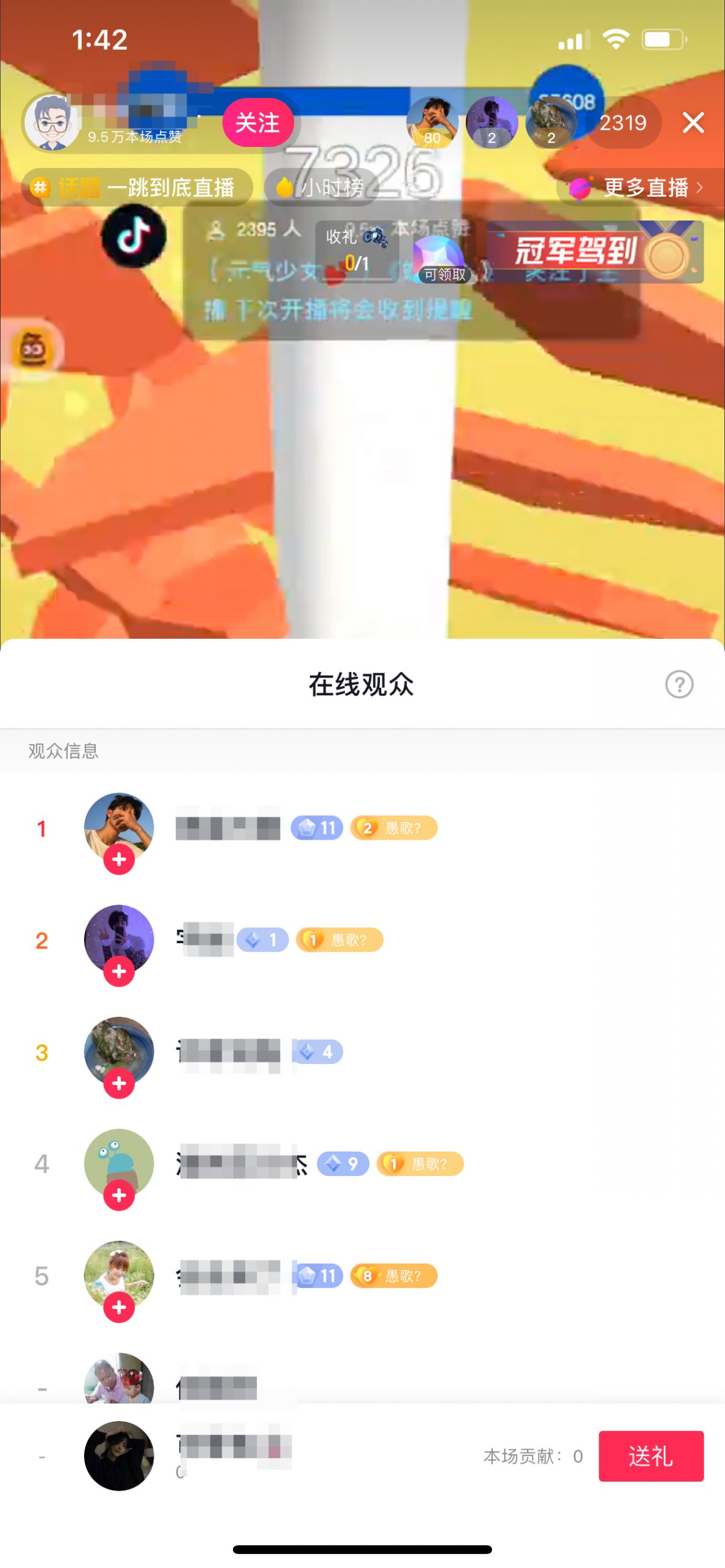
Task: Open the 收礼 0/1 gift task
Action: click(357, 251)
